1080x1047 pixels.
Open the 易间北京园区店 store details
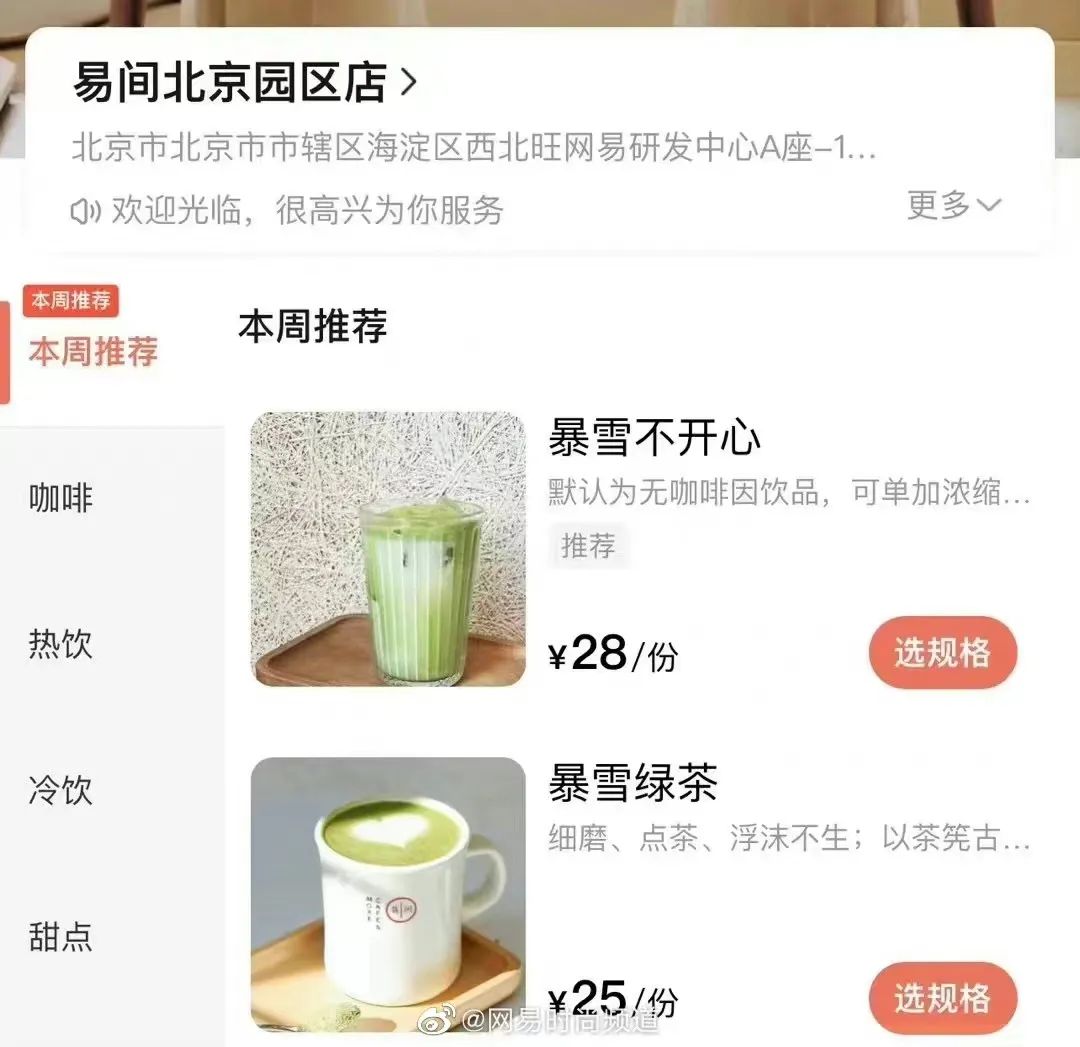click(244, 83)
